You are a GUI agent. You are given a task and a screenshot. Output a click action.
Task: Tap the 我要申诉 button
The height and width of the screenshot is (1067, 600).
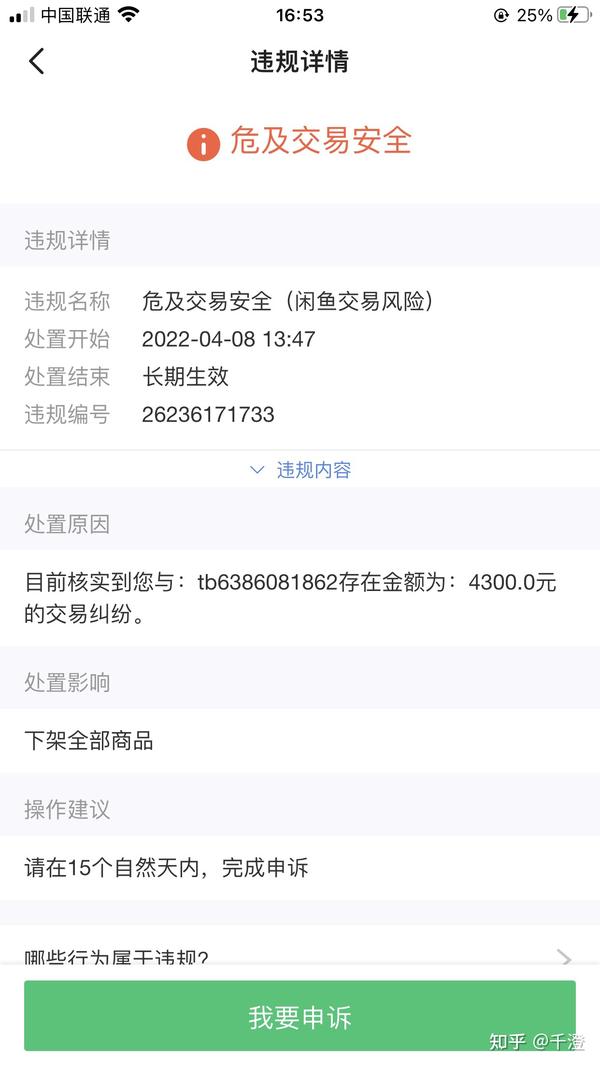point(300,1017)
